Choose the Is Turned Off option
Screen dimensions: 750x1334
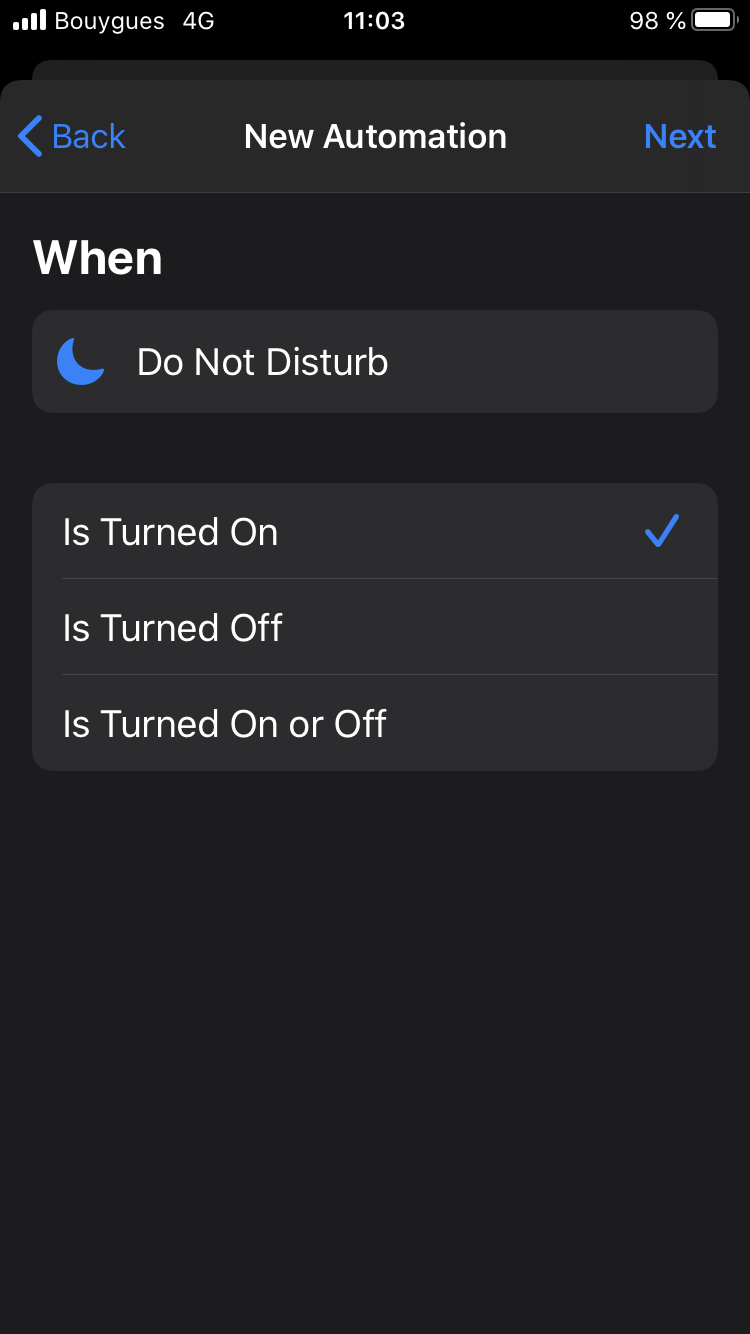point(375,627)
